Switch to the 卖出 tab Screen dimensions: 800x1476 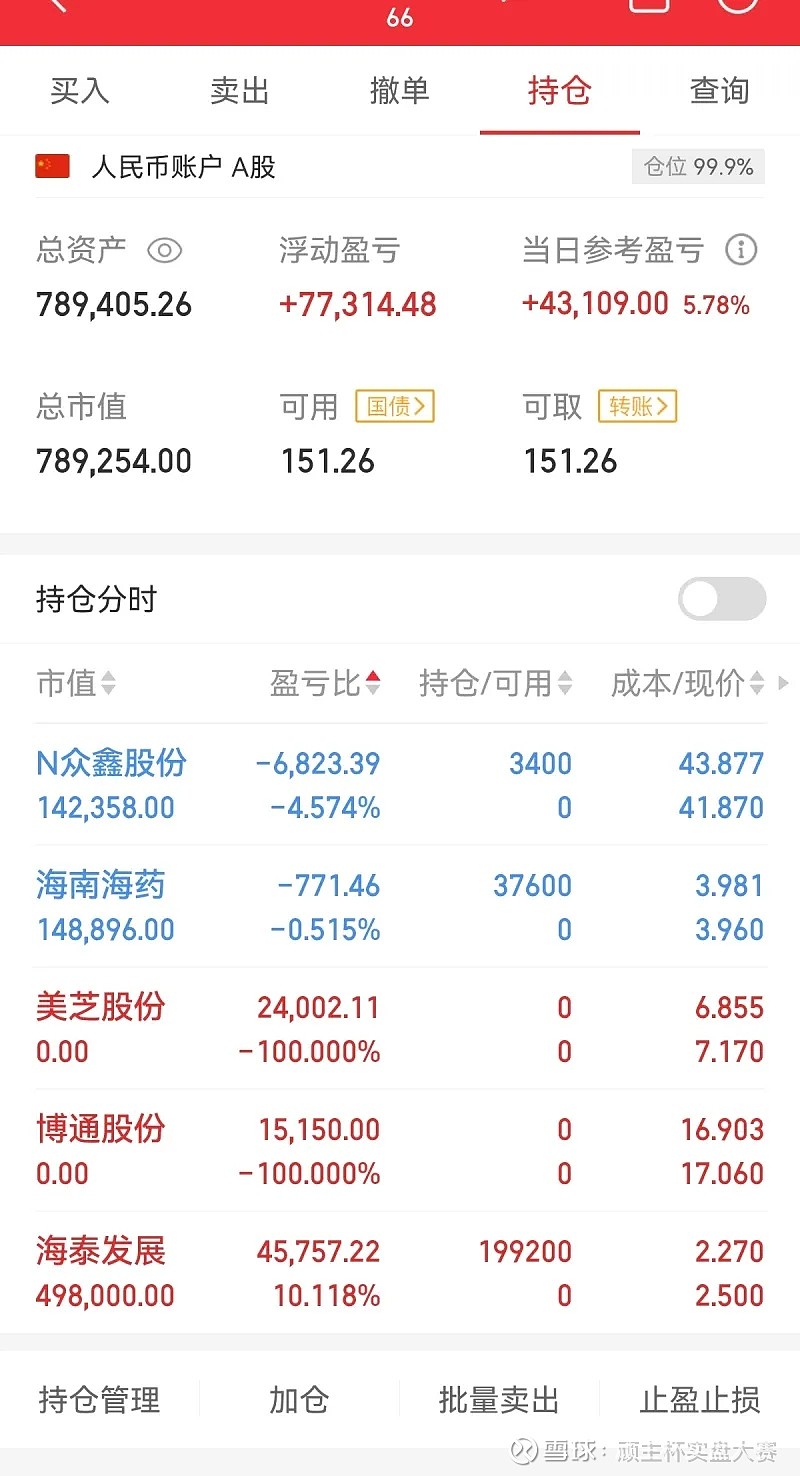point(240,91)
